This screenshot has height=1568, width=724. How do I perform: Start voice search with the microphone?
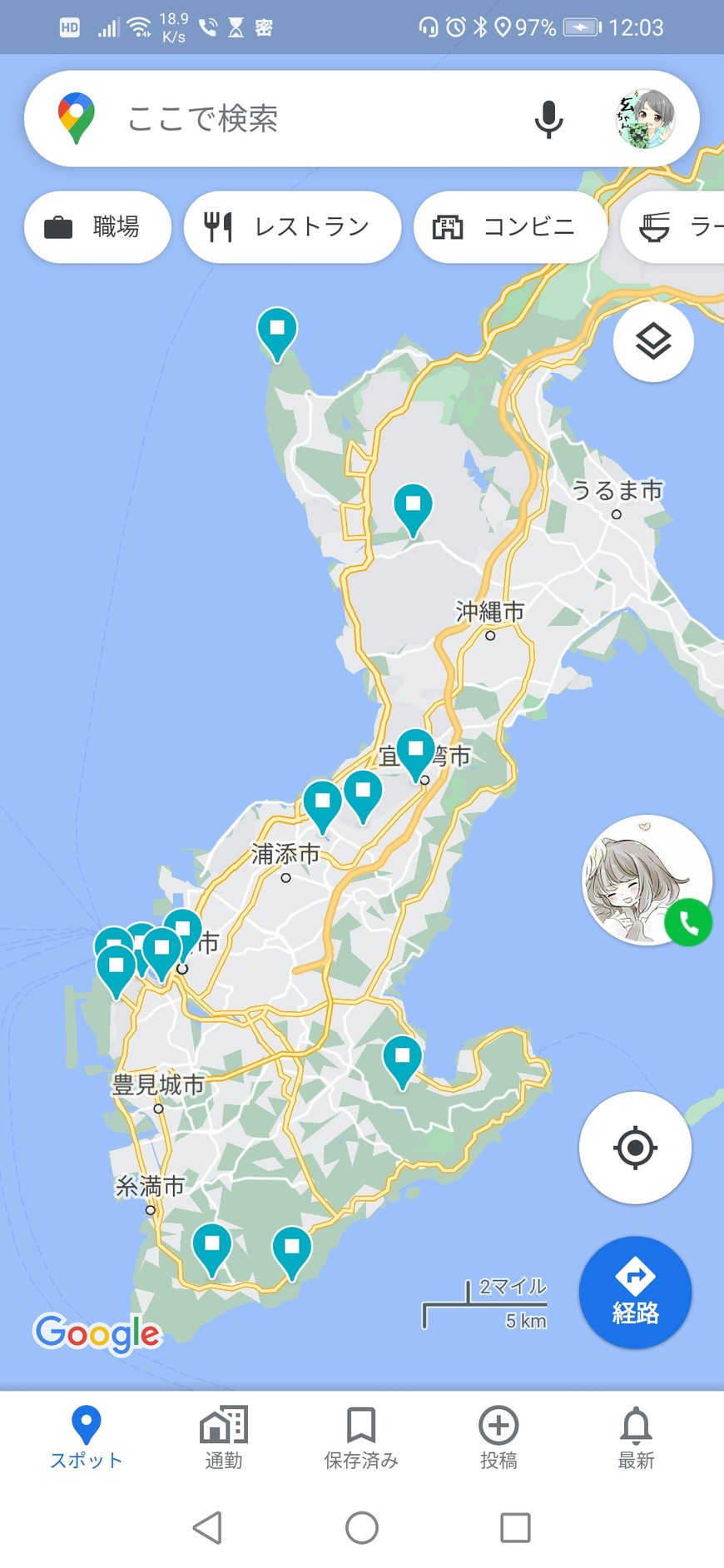click(x=548, y=119)
